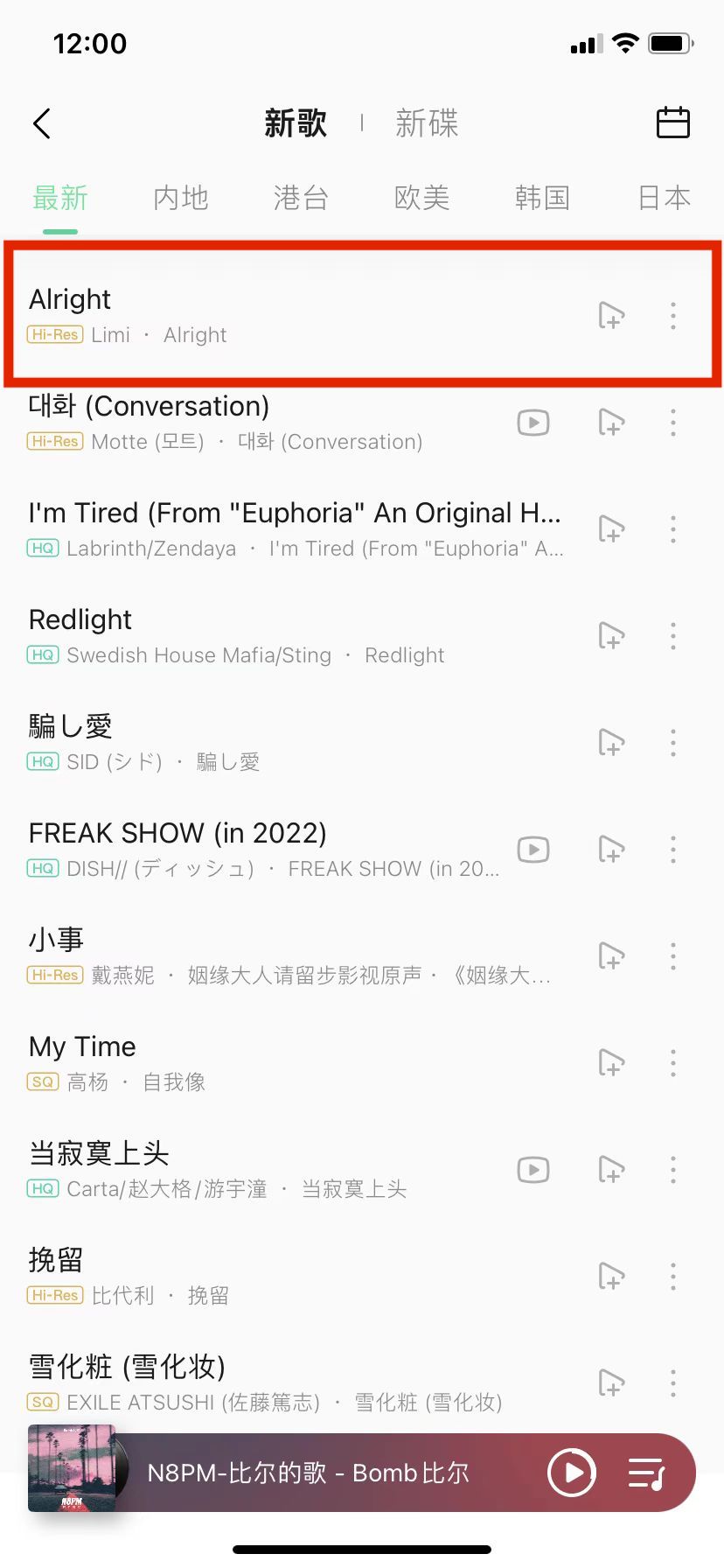Switch to the 日本 tab
The height and width of the screenshot is (1568, 724).
coord(664,199)
